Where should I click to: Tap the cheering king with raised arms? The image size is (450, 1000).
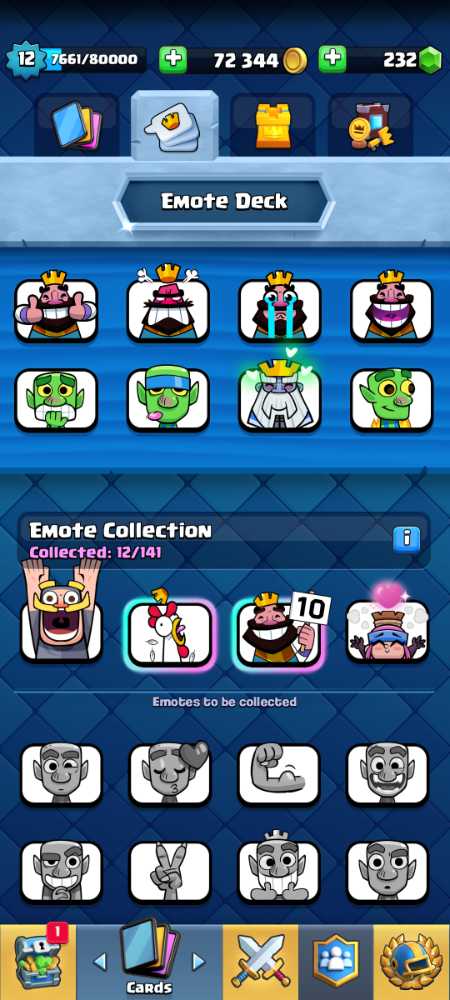61,613
